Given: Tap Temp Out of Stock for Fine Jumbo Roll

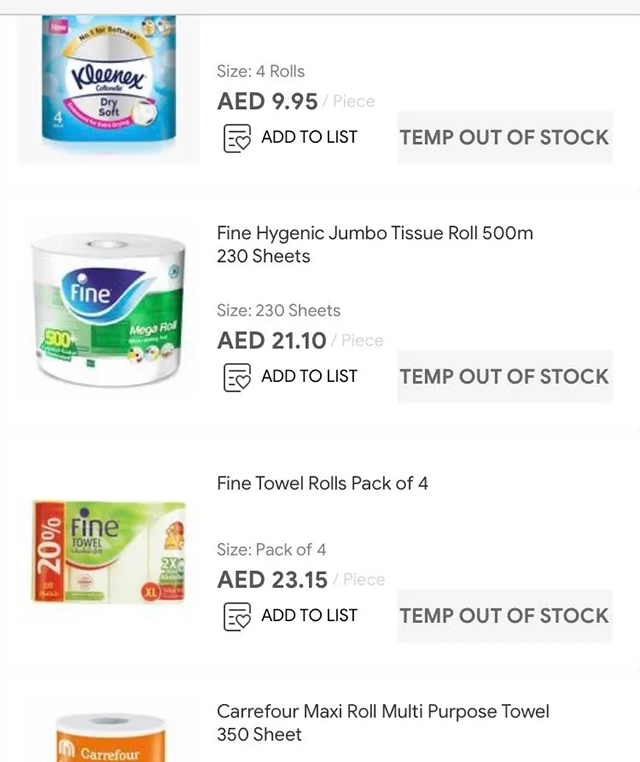Looking at the screenshot, I should coord(504,377).
